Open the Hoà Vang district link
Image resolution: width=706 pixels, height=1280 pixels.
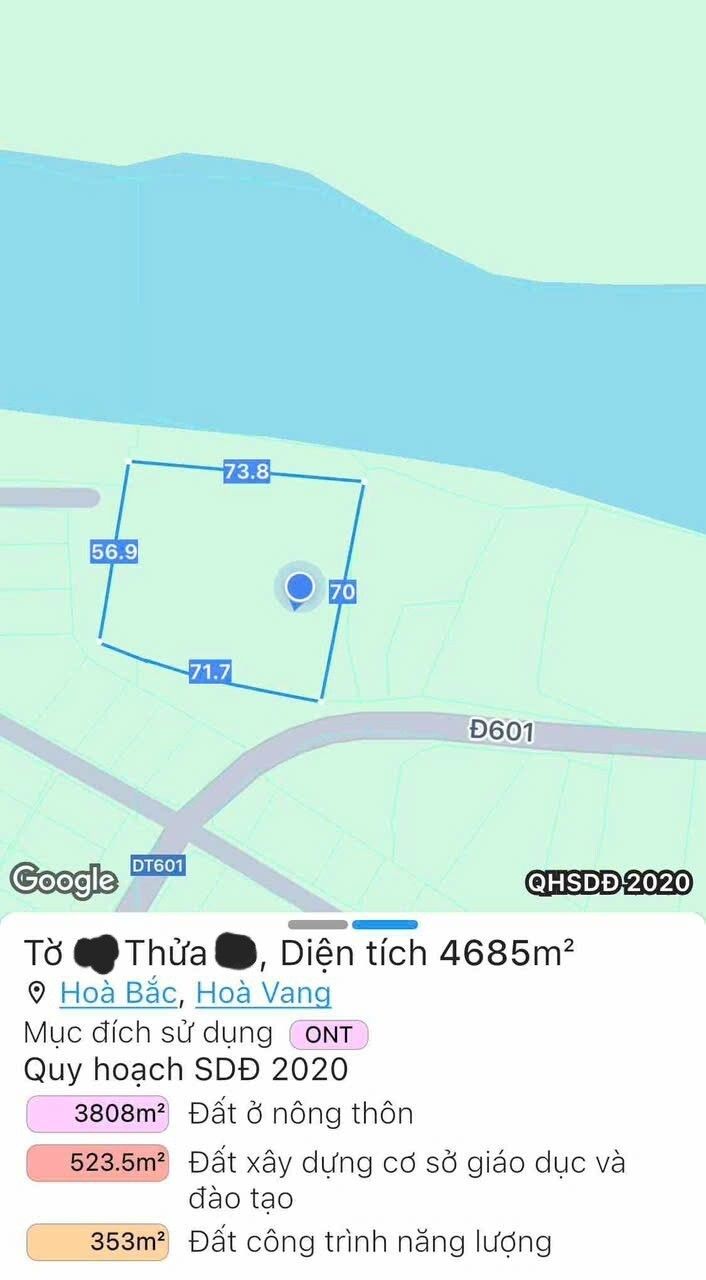tap(263, 993)
